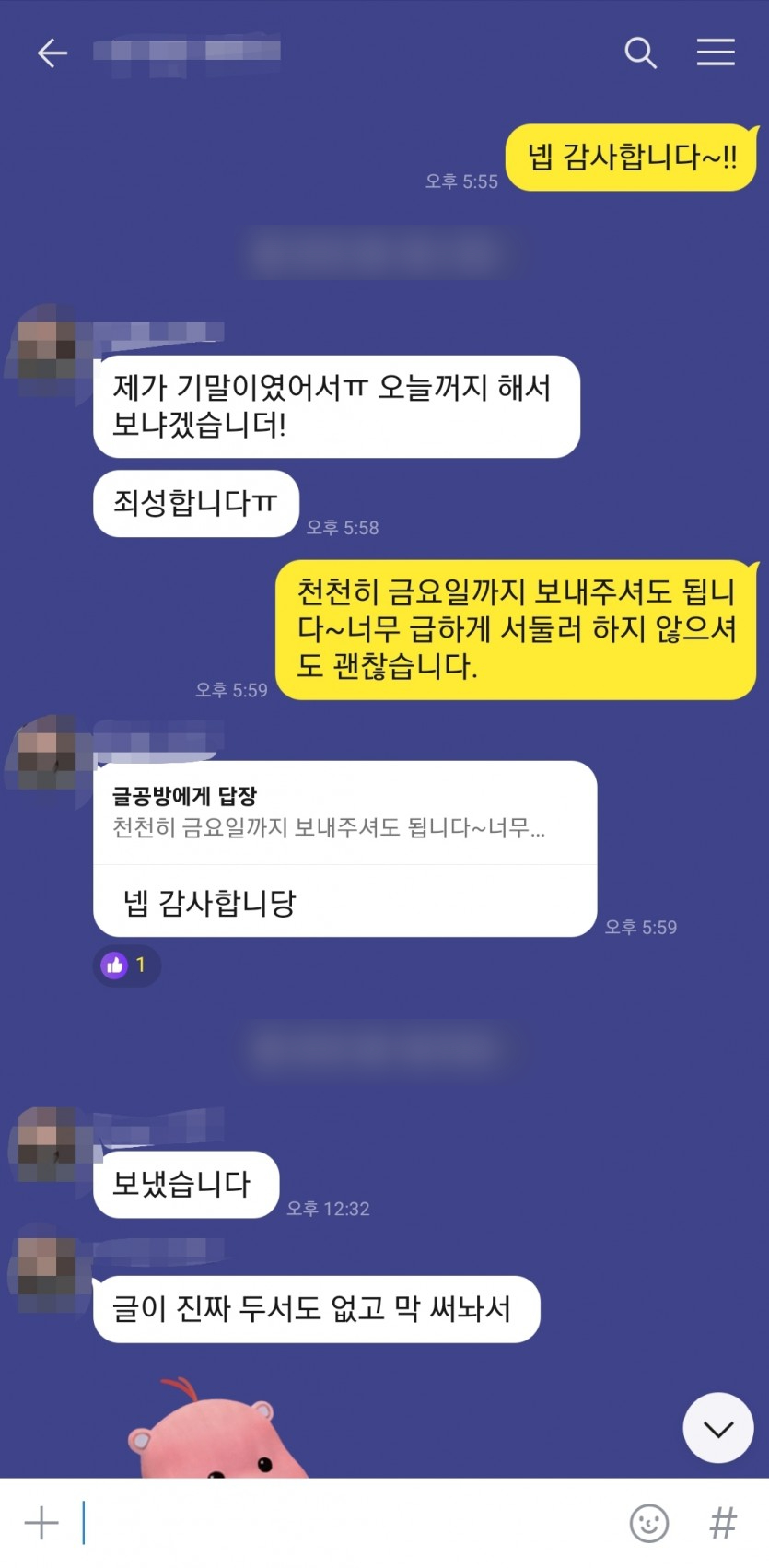
Task: Open the emoticon picker
Action: click(648, 1523)
